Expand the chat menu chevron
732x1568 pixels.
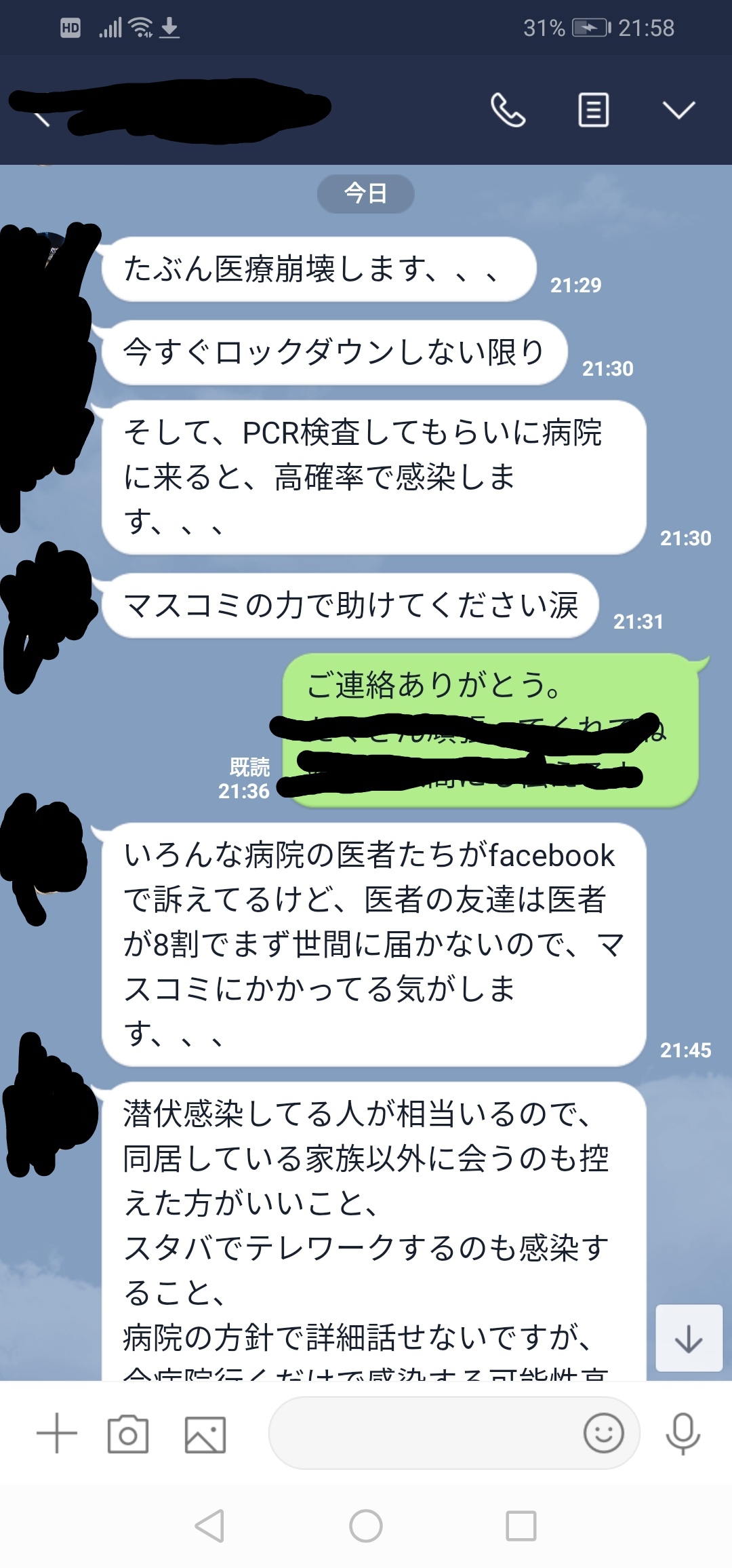pos(678,110)
